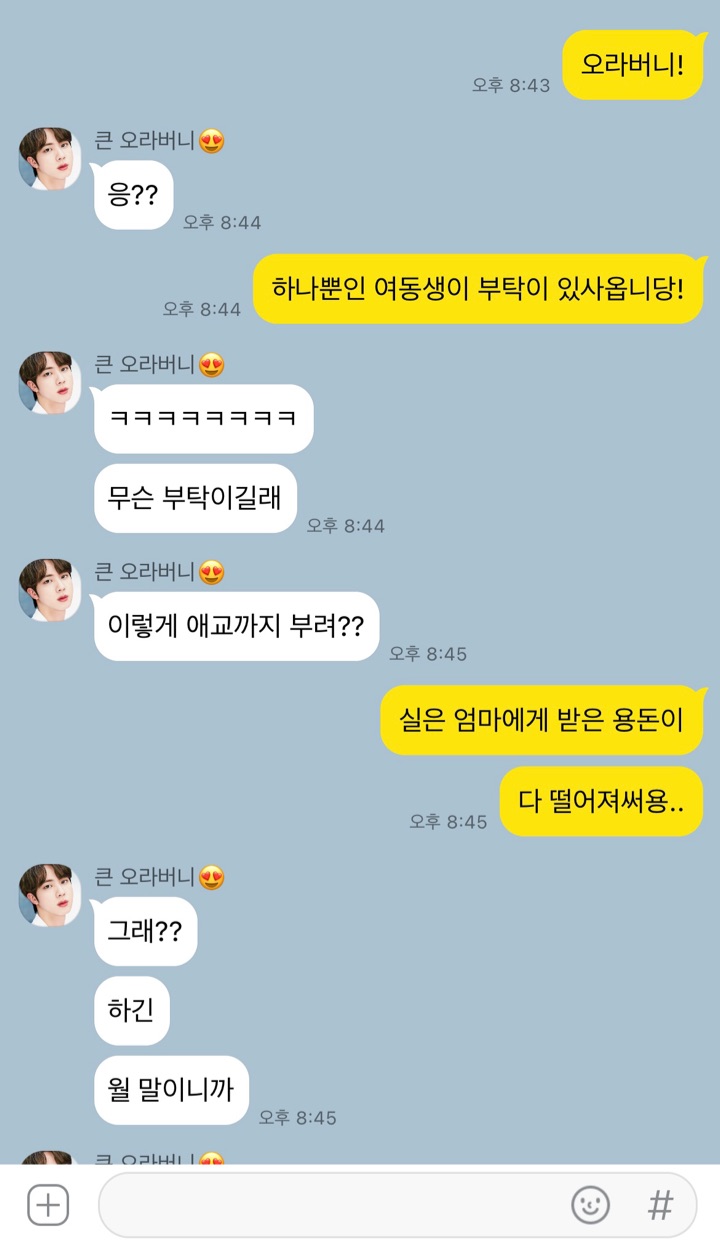View the profile photo beside 이렇게 애교까지 부려??
This screenshot has width=720, height=1244.
click(x=49, y=591)
